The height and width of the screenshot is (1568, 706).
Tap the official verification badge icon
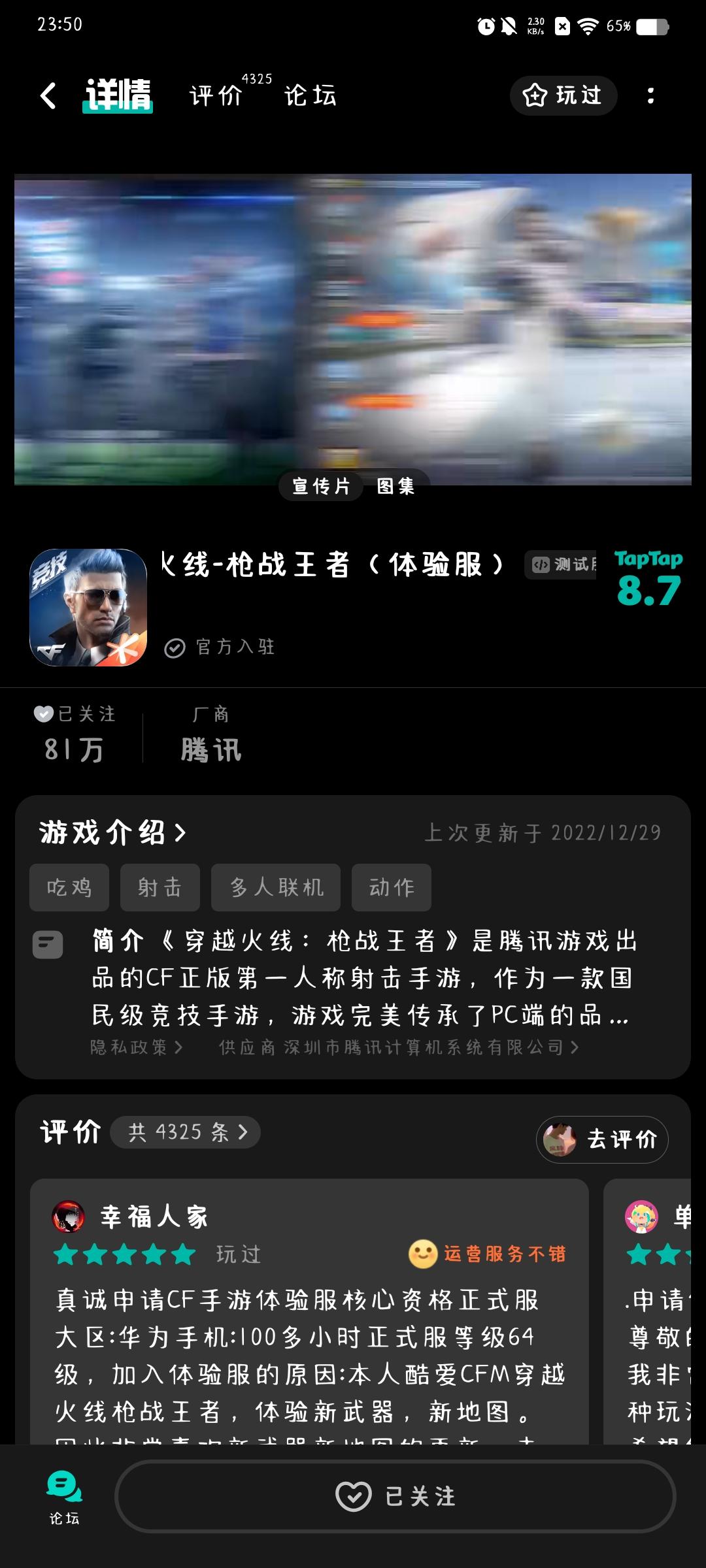click(174, 647)
